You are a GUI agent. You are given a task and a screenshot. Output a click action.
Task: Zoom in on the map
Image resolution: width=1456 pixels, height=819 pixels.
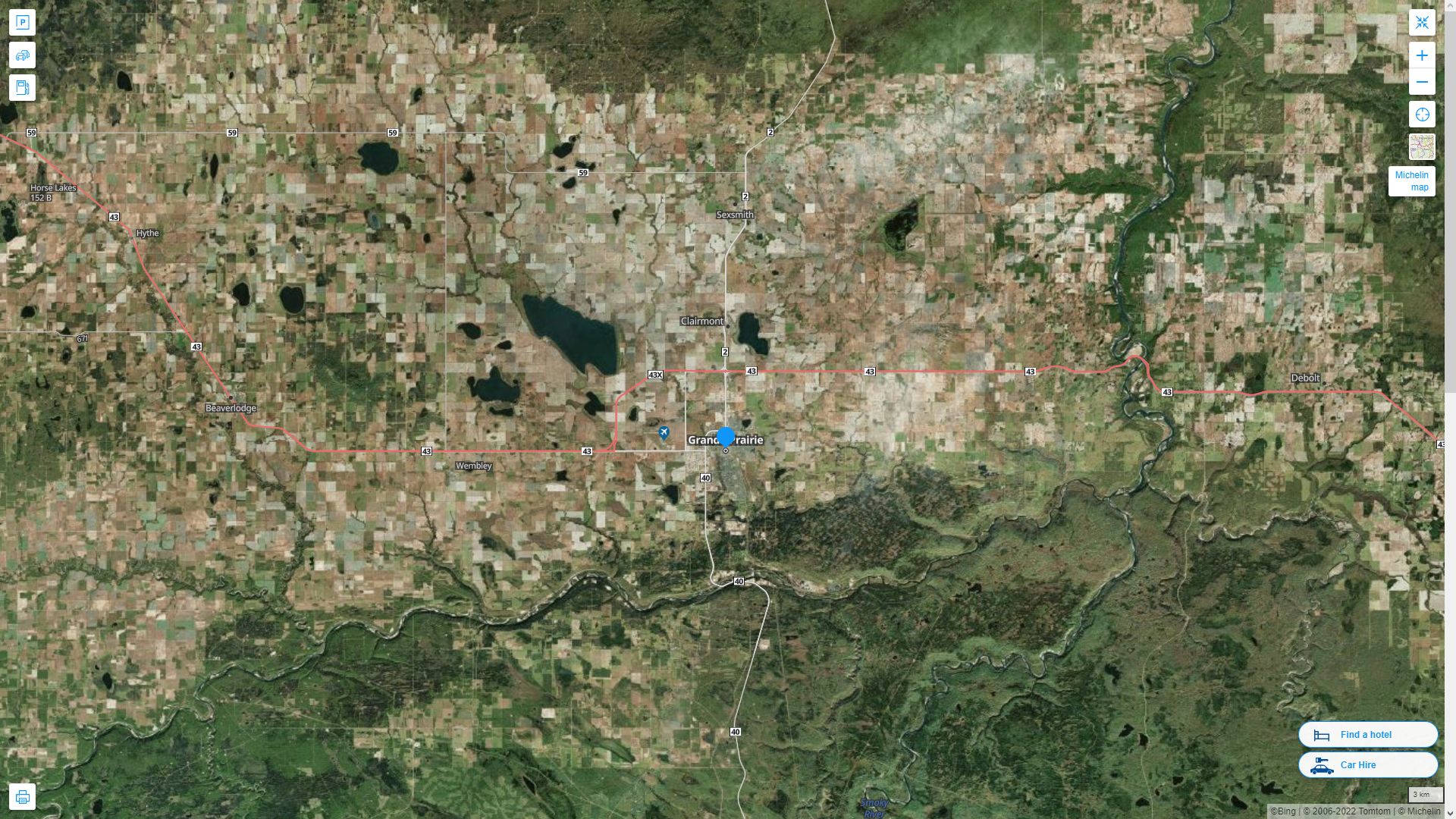[1422, 55]
